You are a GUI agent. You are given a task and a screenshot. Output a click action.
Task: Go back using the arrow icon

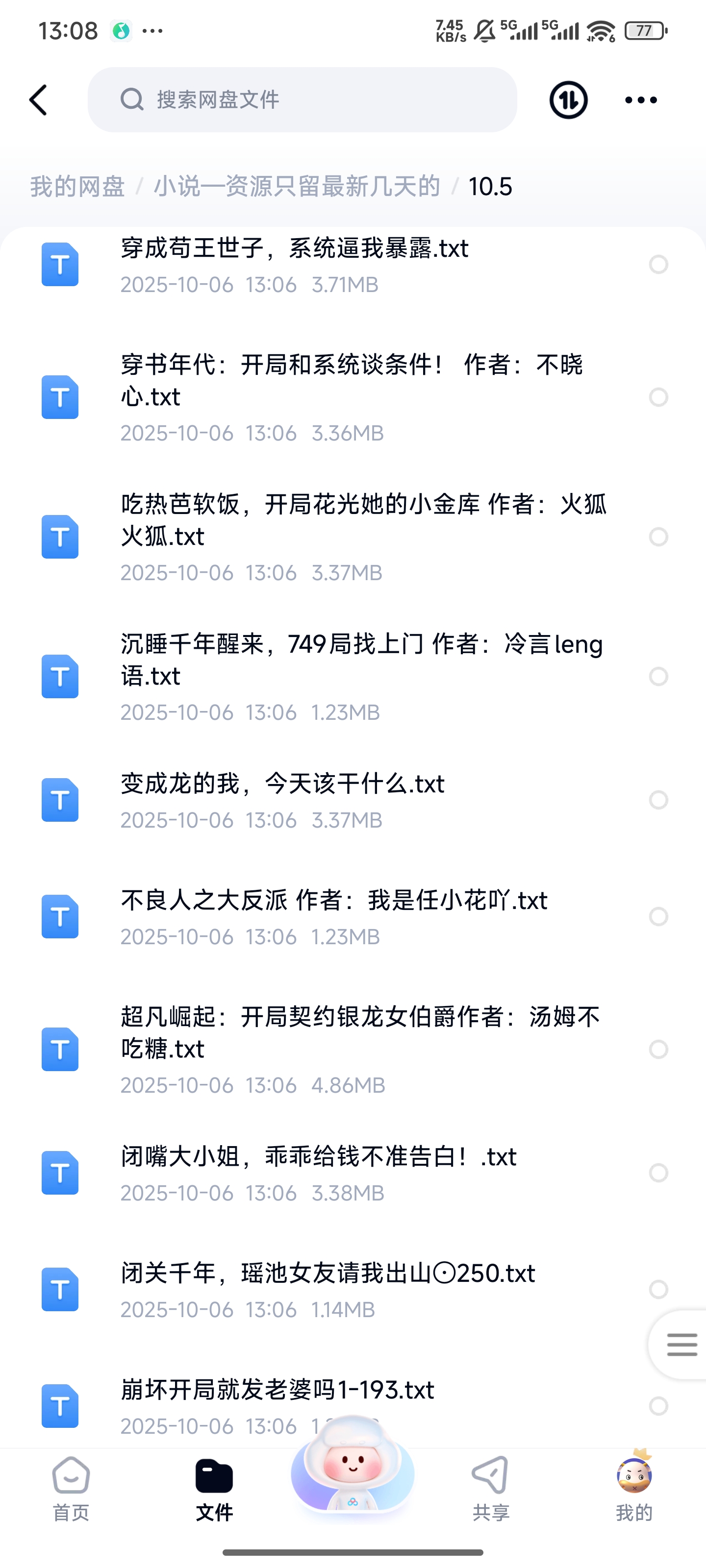tap(38, 100)
